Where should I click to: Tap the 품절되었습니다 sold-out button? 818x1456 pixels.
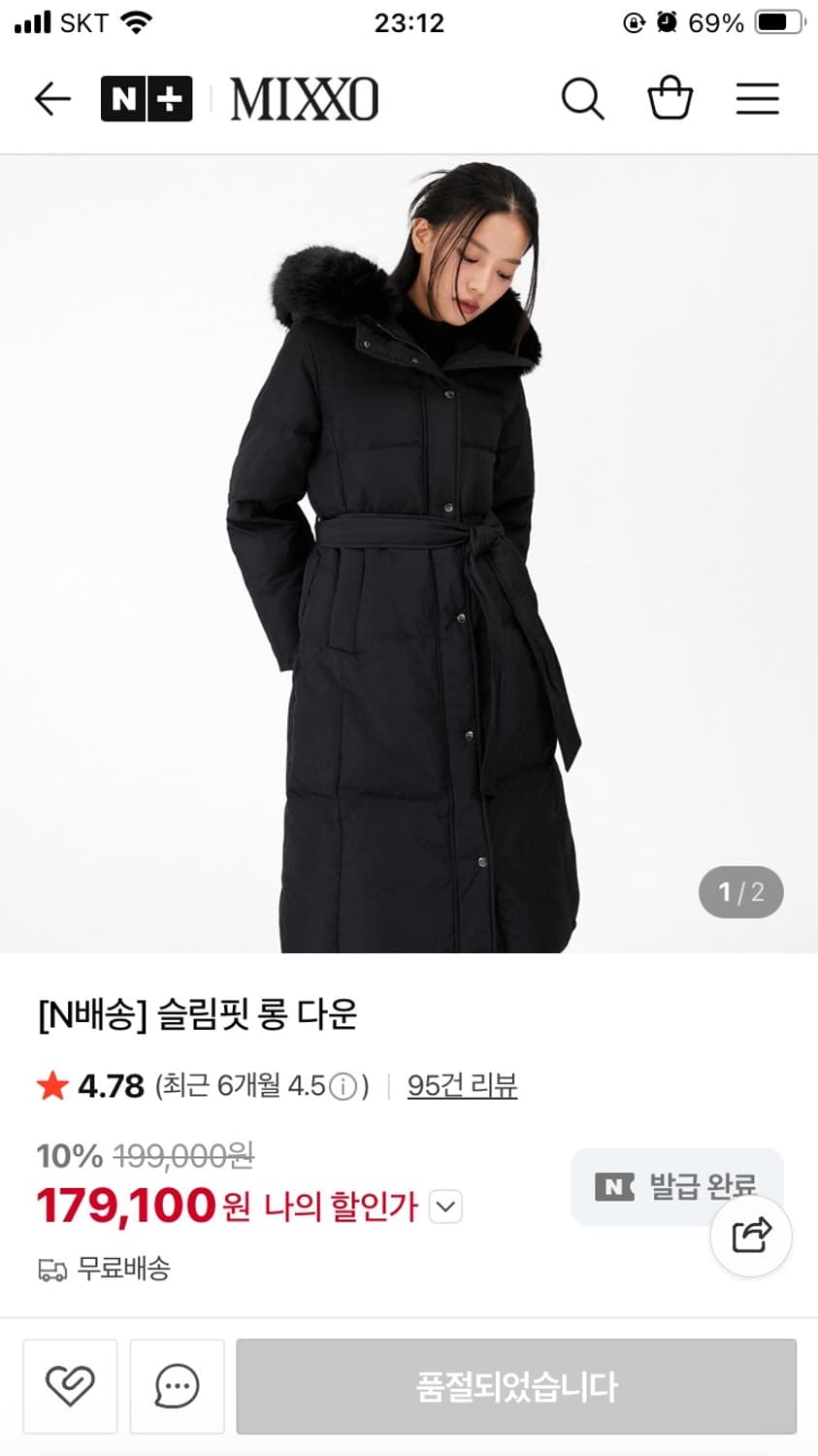point(515,1386)
